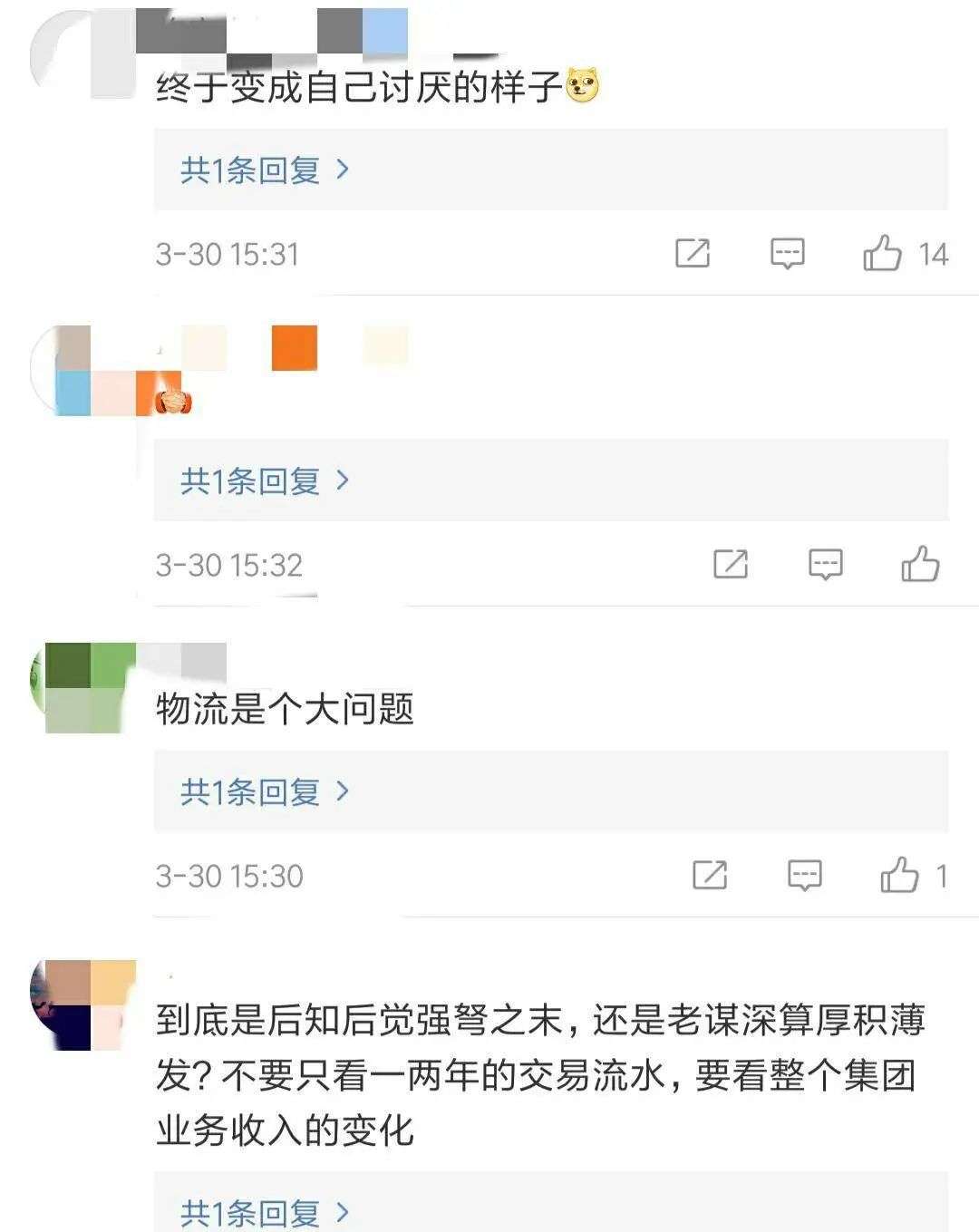
Task: Open avatar of 到底是后知后觉 commenter
Action: coord(82,1005)
